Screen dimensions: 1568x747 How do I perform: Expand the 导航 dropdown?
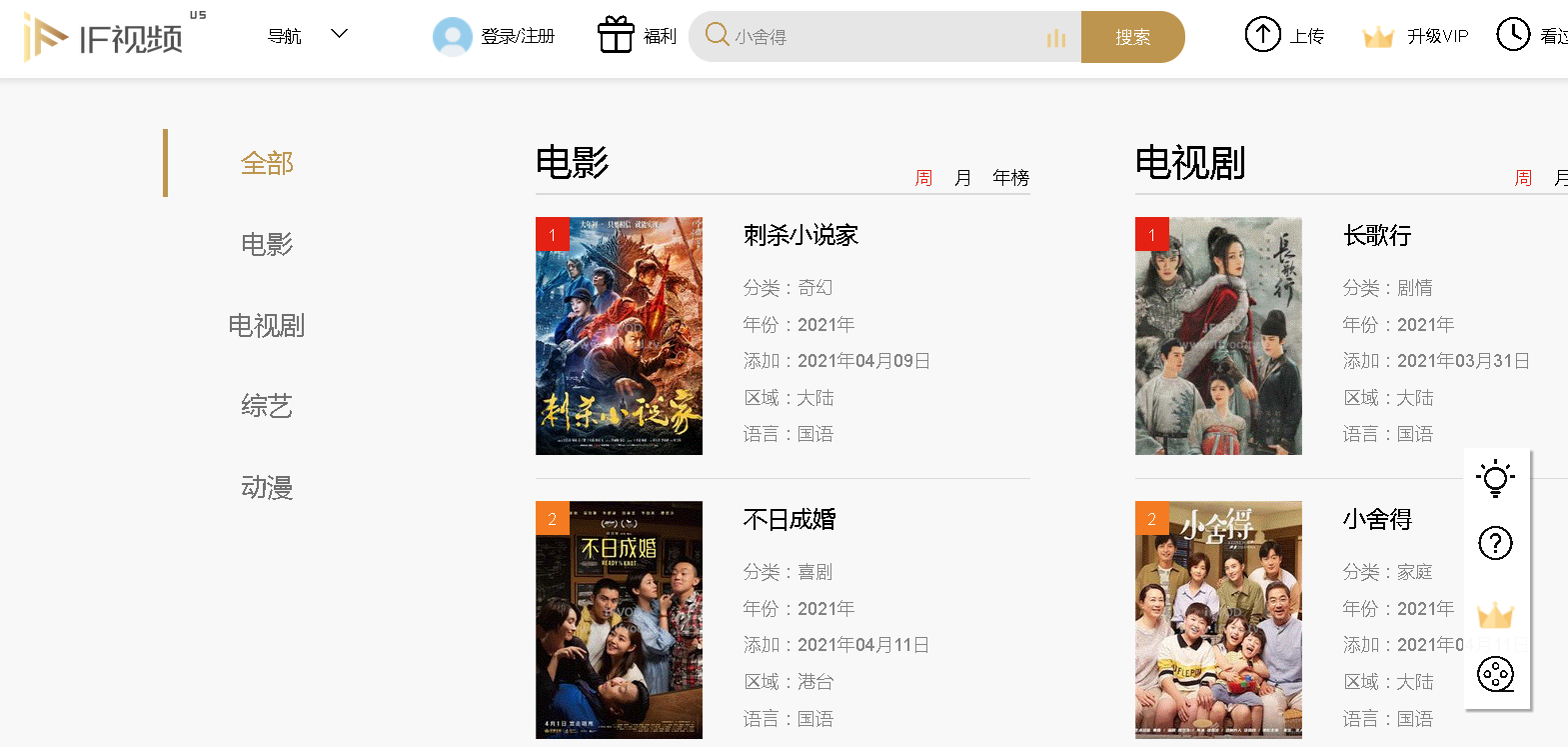307,35
